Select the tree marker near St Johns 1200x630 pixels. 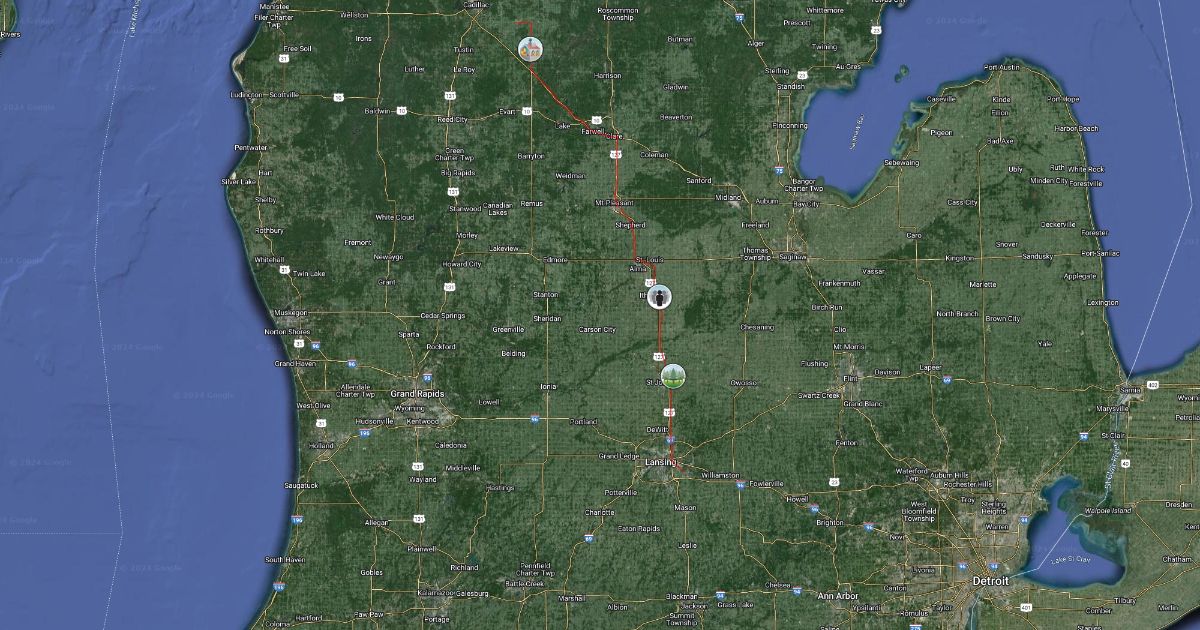pyautogui.click(x=674, y=376)
